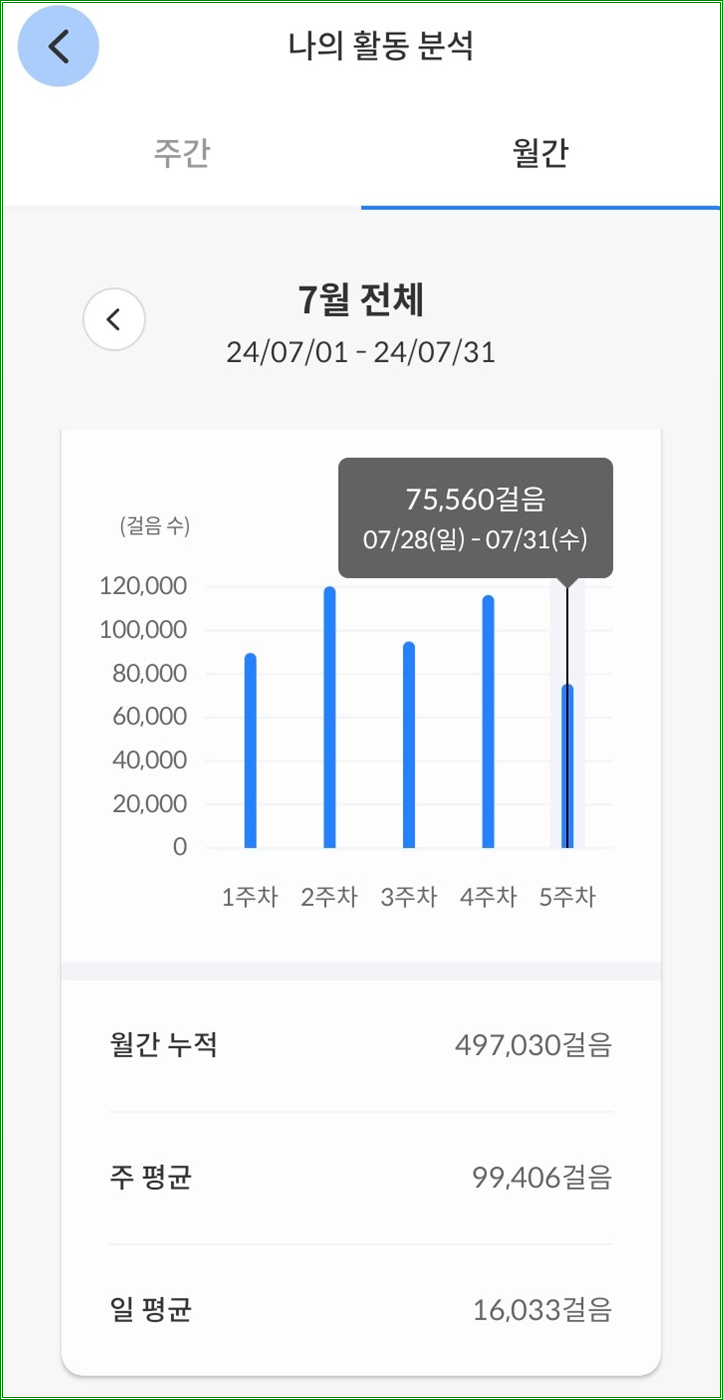Switch to the 주간 tab
This screenshot has width=723, height=1400.
[x=182, y=154]
